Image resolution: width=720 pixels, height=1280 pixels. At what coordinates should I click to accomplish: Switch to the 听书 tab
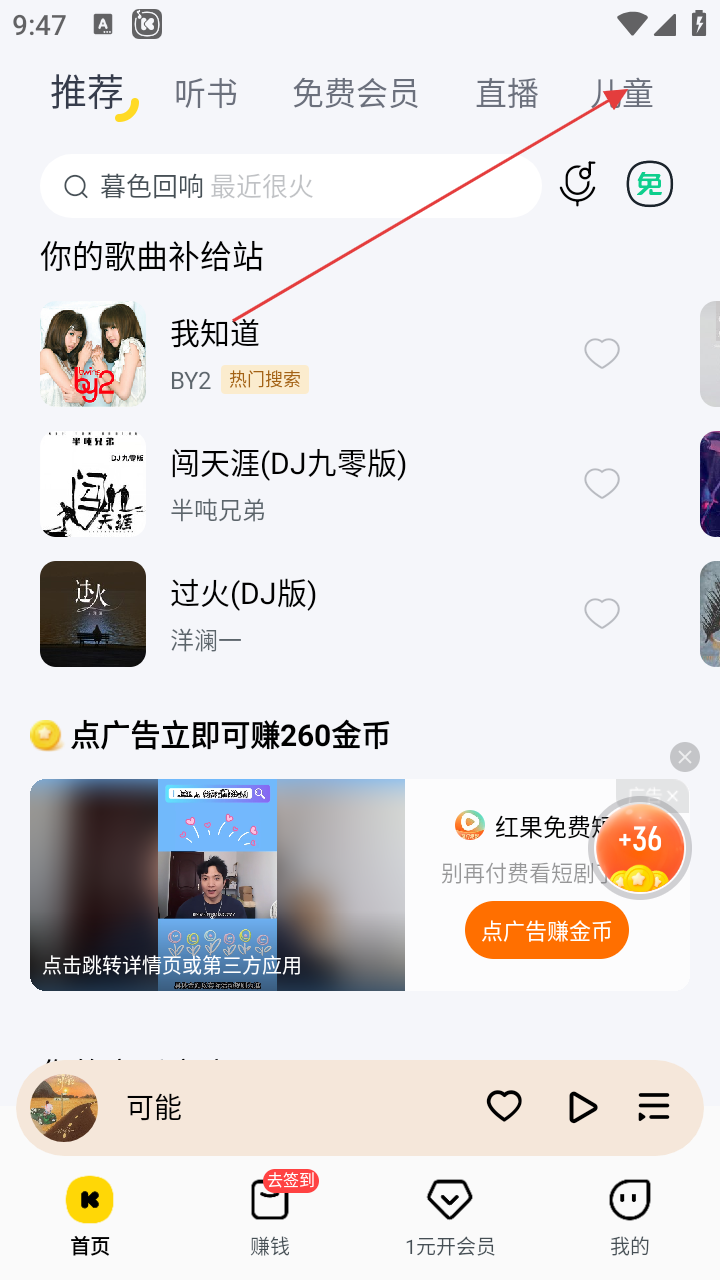[205, 94]
